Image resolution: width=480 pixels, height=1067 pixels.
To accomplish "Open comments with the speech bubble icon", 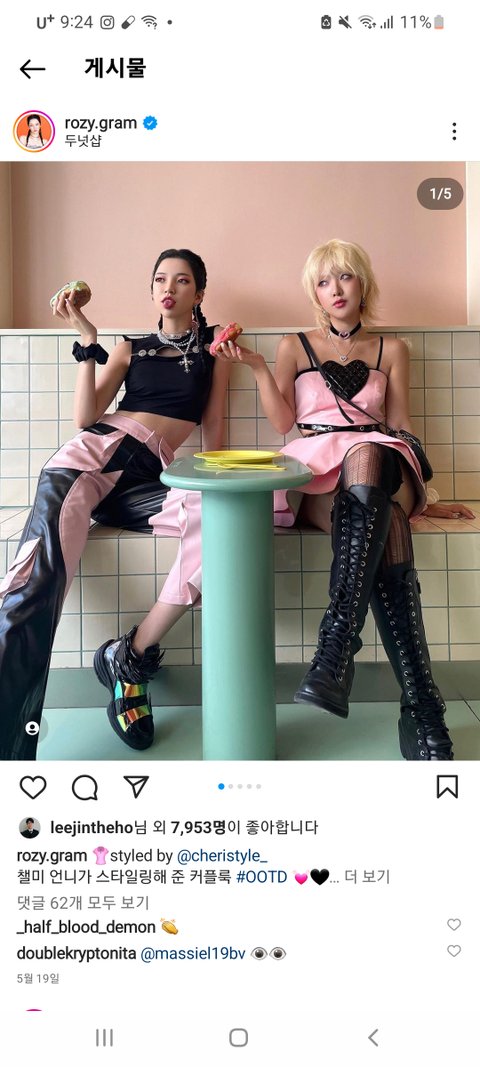I will [x=84, y=787].
